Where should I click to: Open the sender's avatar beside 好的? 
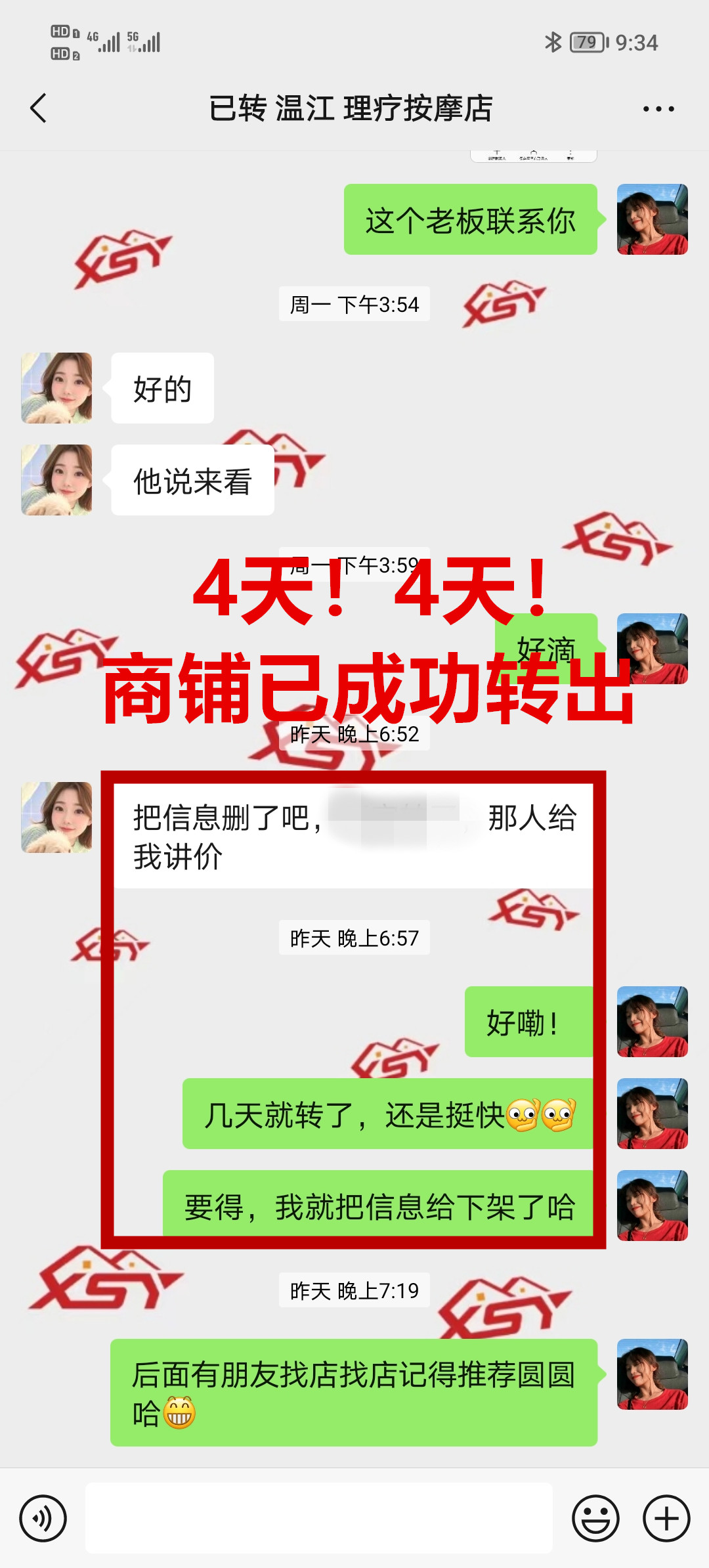[56, 388]
